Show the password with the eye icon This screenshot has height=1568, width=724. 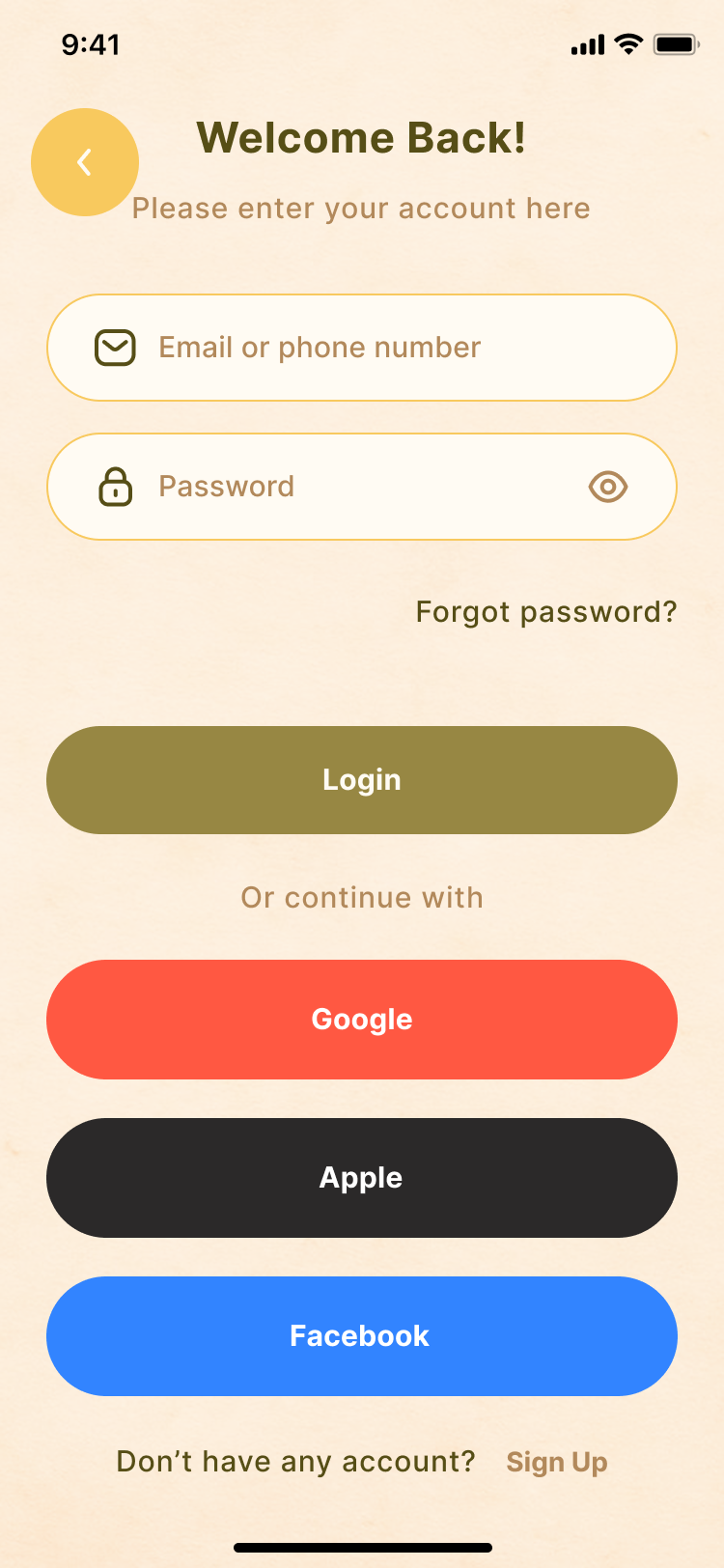(x=608, y=487)
